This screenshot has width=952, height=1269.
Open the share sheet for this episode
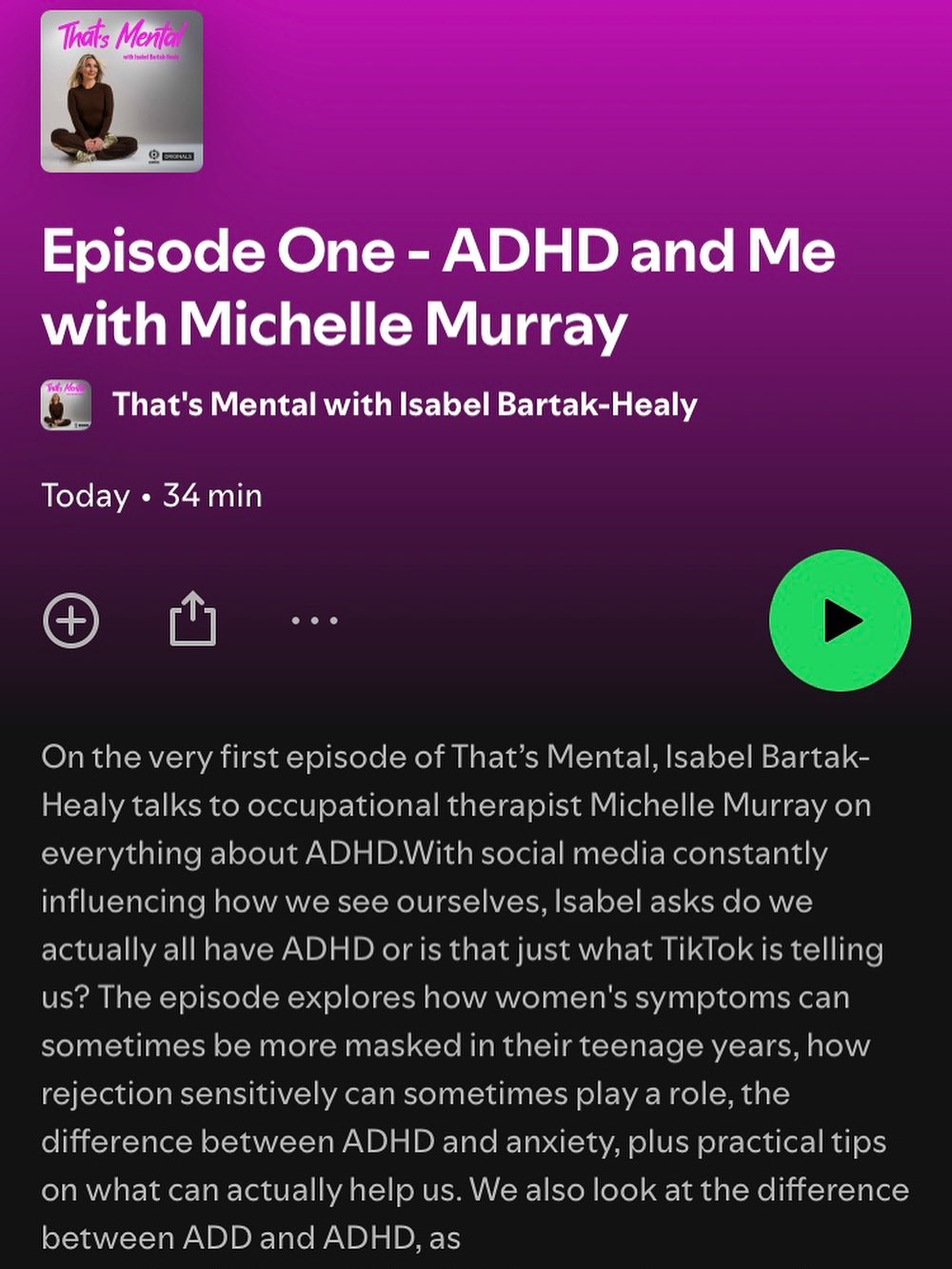point(194,618)
